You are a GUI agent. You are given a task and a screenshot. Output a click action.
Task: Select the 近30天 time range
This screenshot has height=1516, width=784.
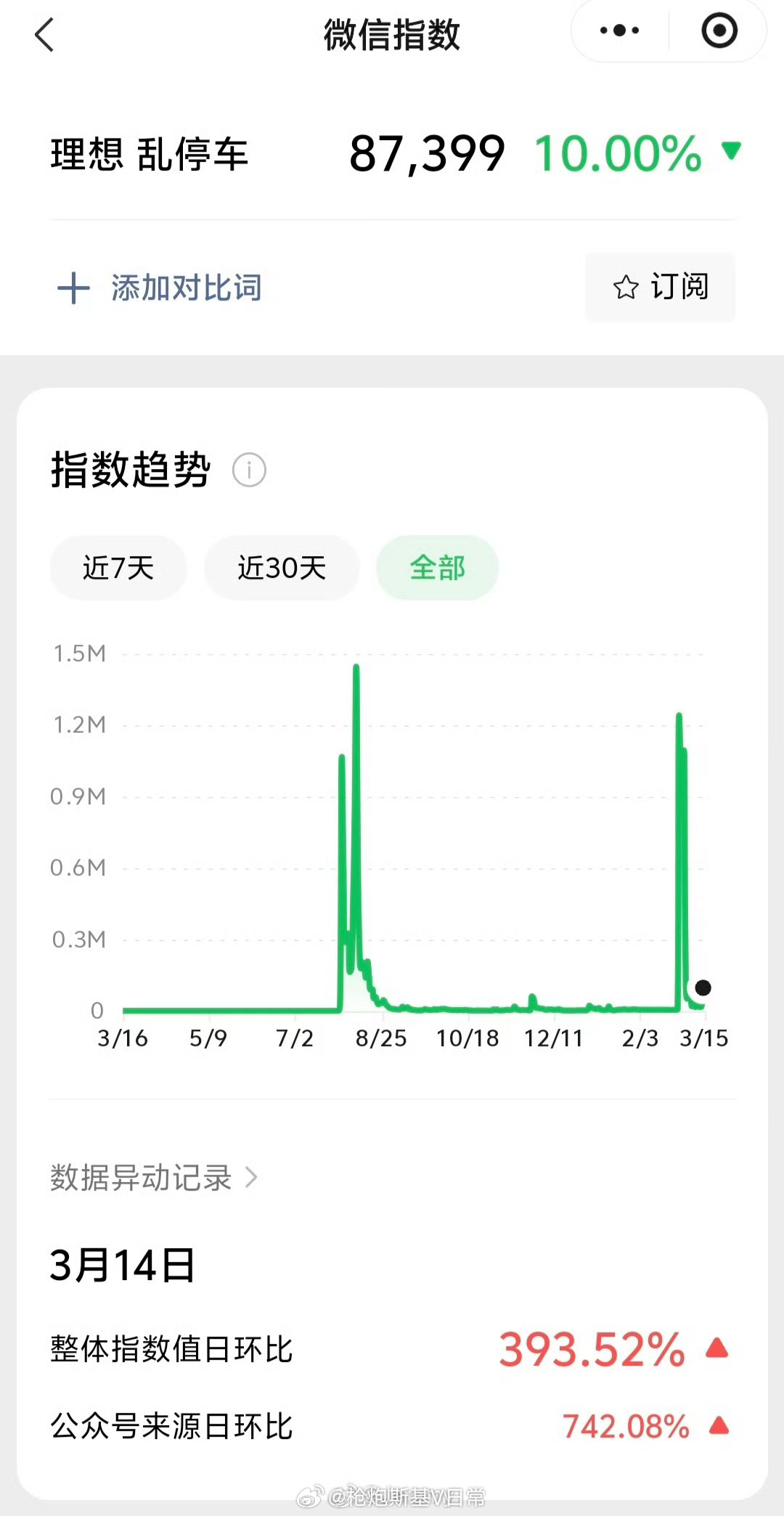[x=282, y=568]
